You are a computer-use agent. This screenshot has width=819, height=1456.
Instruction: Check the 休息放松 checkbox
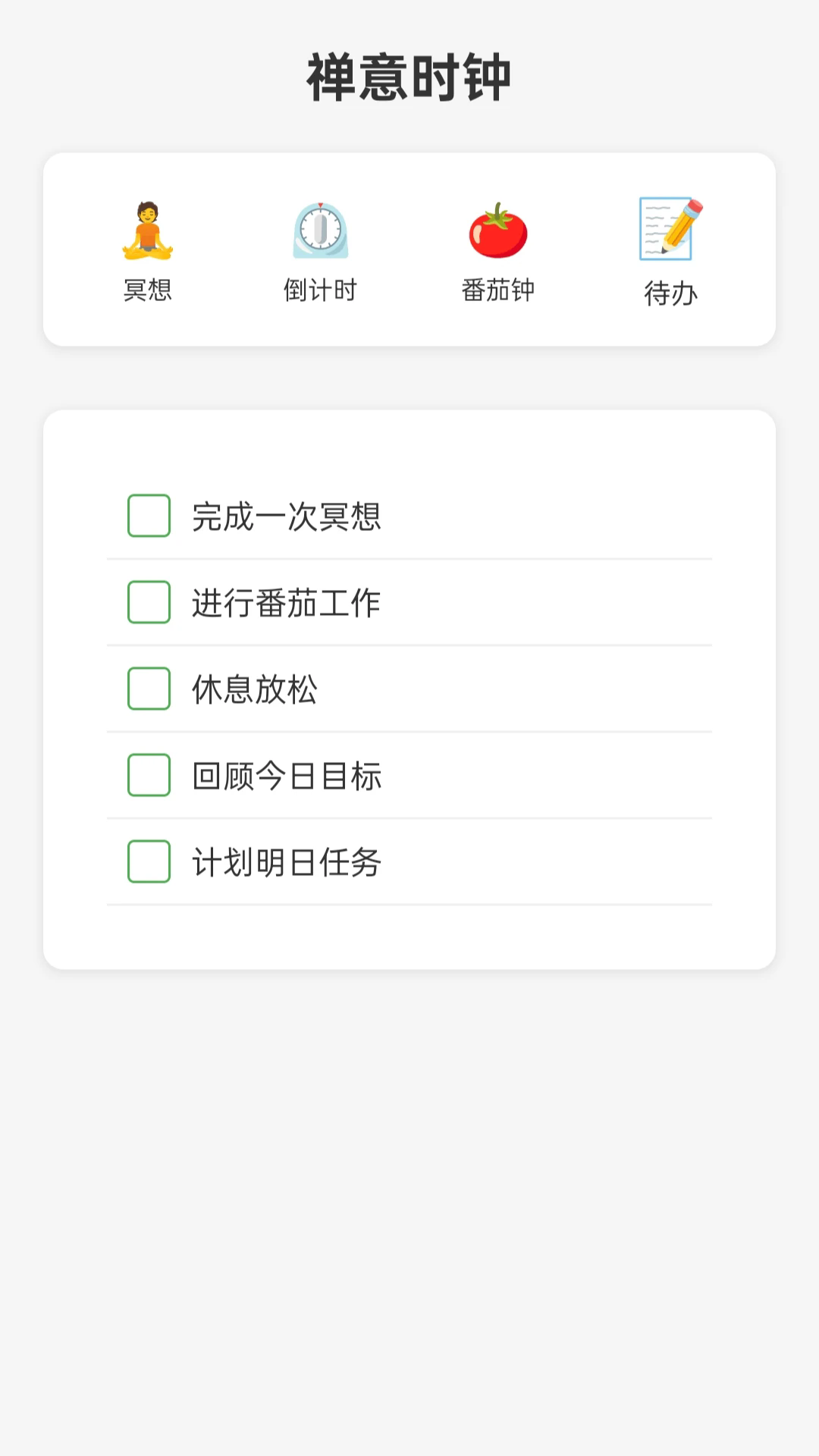pos(148,689)
